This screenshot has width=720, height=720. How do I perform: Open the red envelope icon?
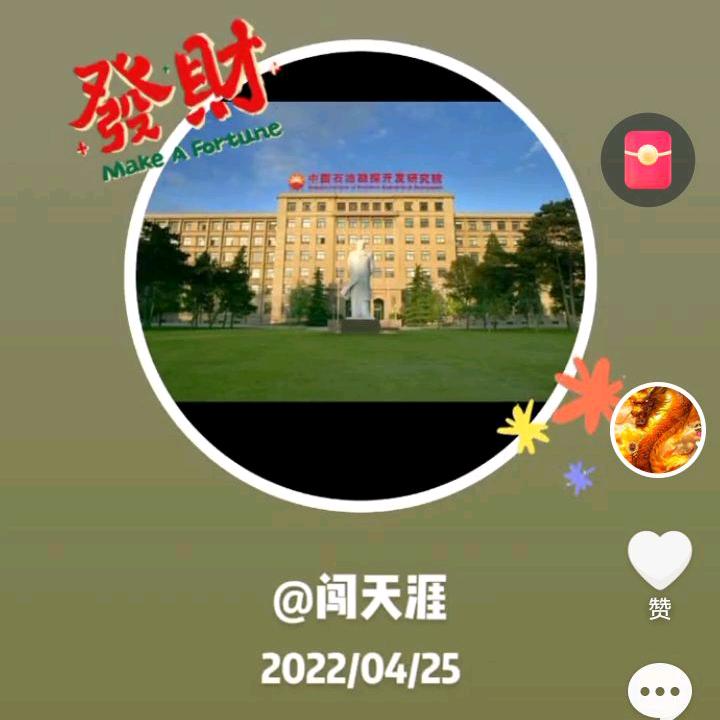647,160
